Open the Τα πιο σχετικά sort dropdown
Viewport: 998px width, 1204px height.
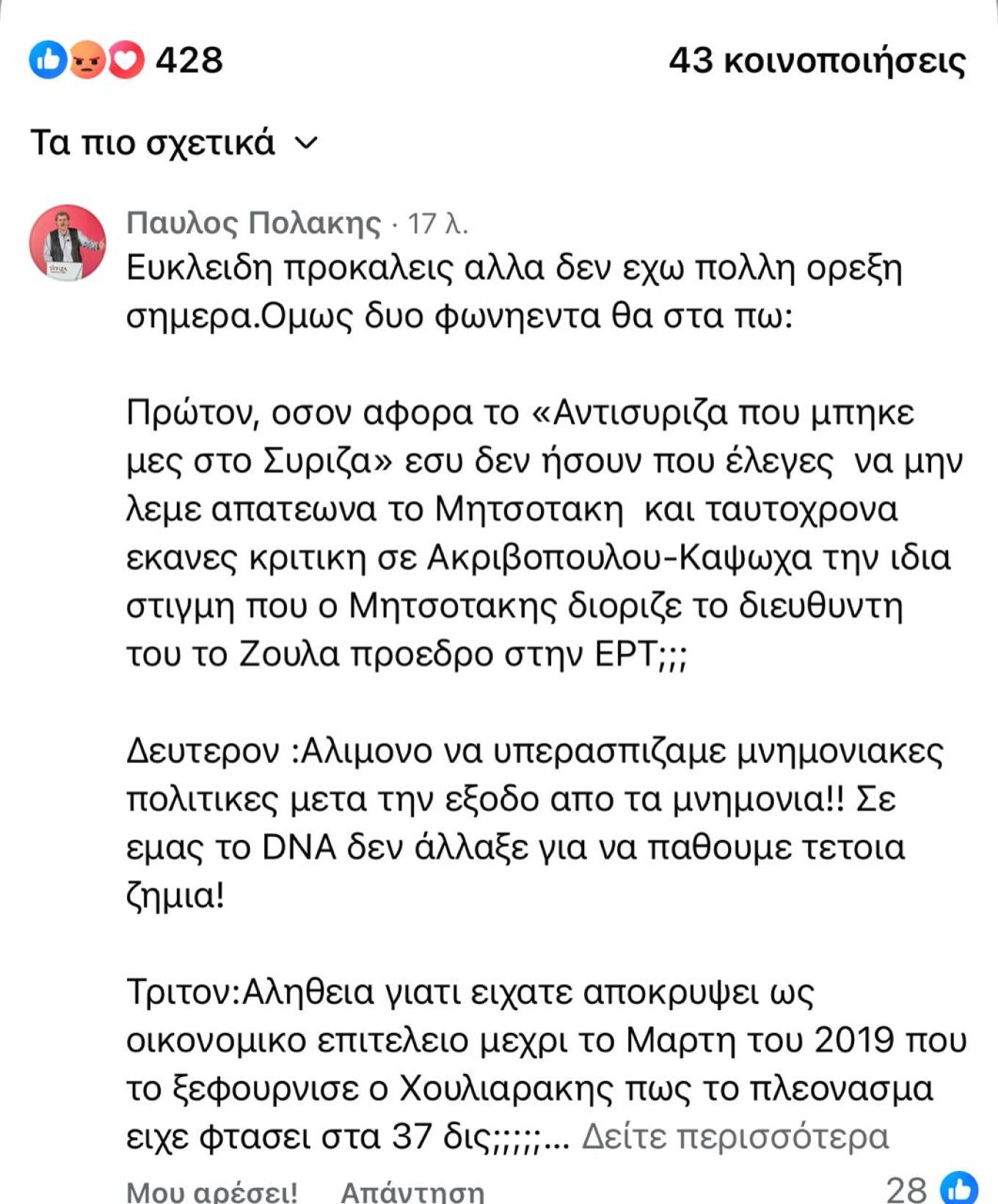174,142
